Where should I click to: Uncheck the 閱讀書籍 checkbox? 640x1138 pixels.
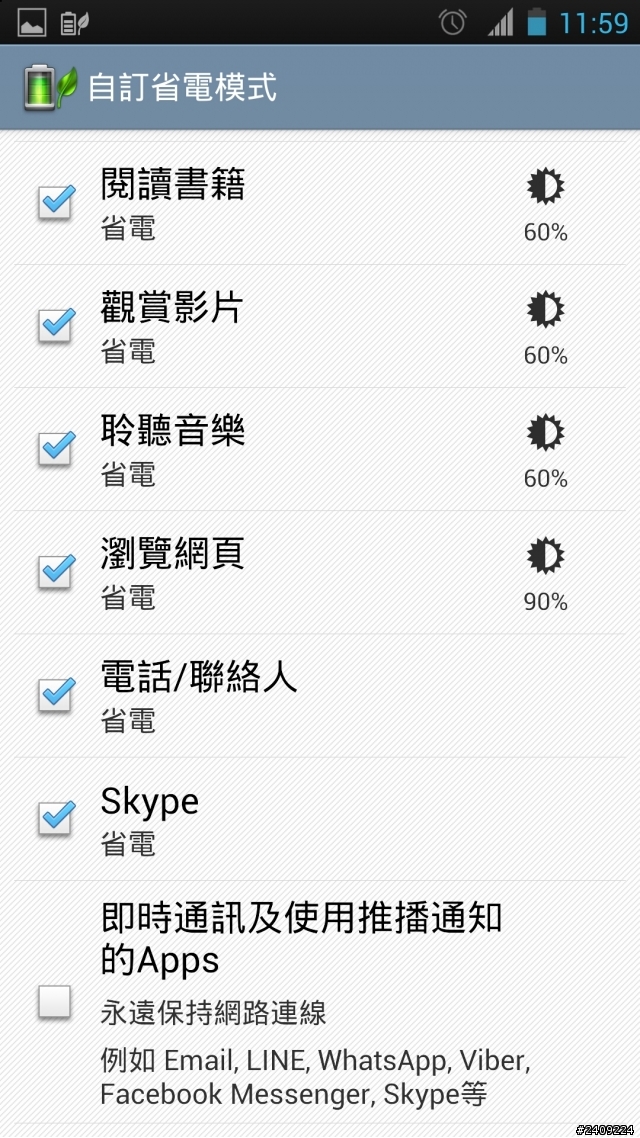[55, 202]
